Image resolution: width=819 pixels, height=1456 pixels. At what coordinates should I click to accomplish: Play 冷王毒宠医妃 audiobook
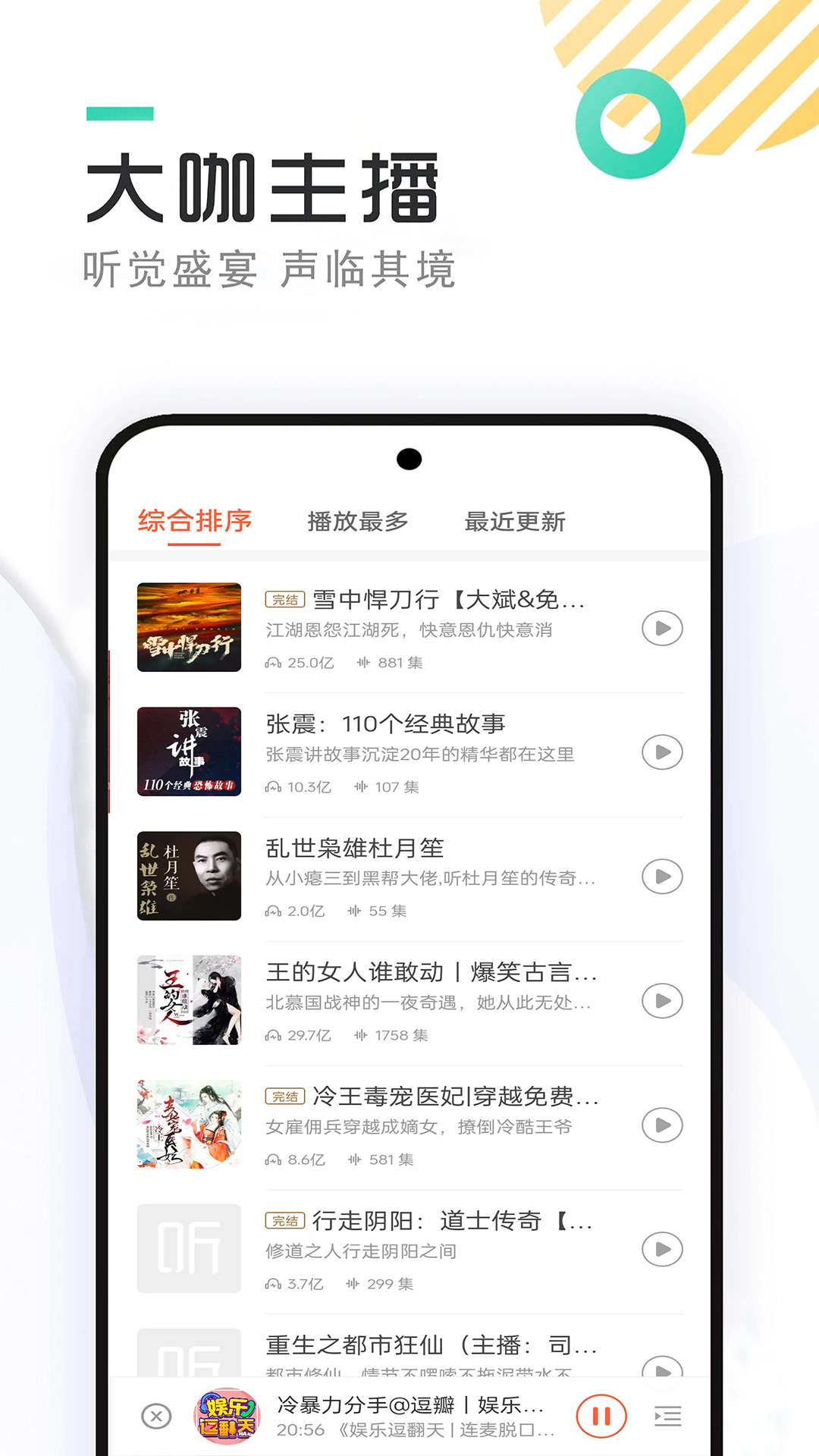tap(662, 1125)
